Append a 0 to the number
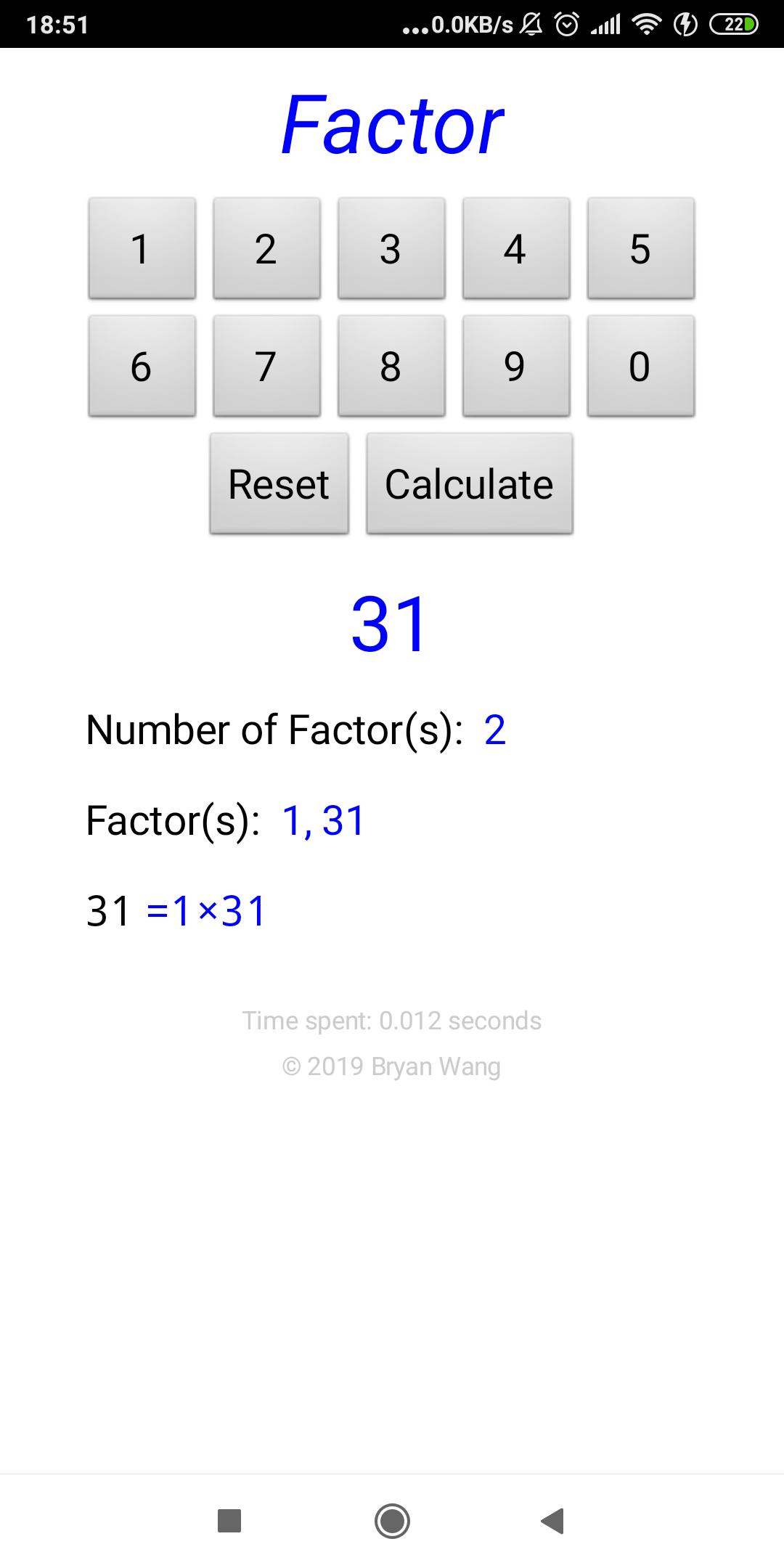This screenshot has width=784, height=1568. [640, 366]
